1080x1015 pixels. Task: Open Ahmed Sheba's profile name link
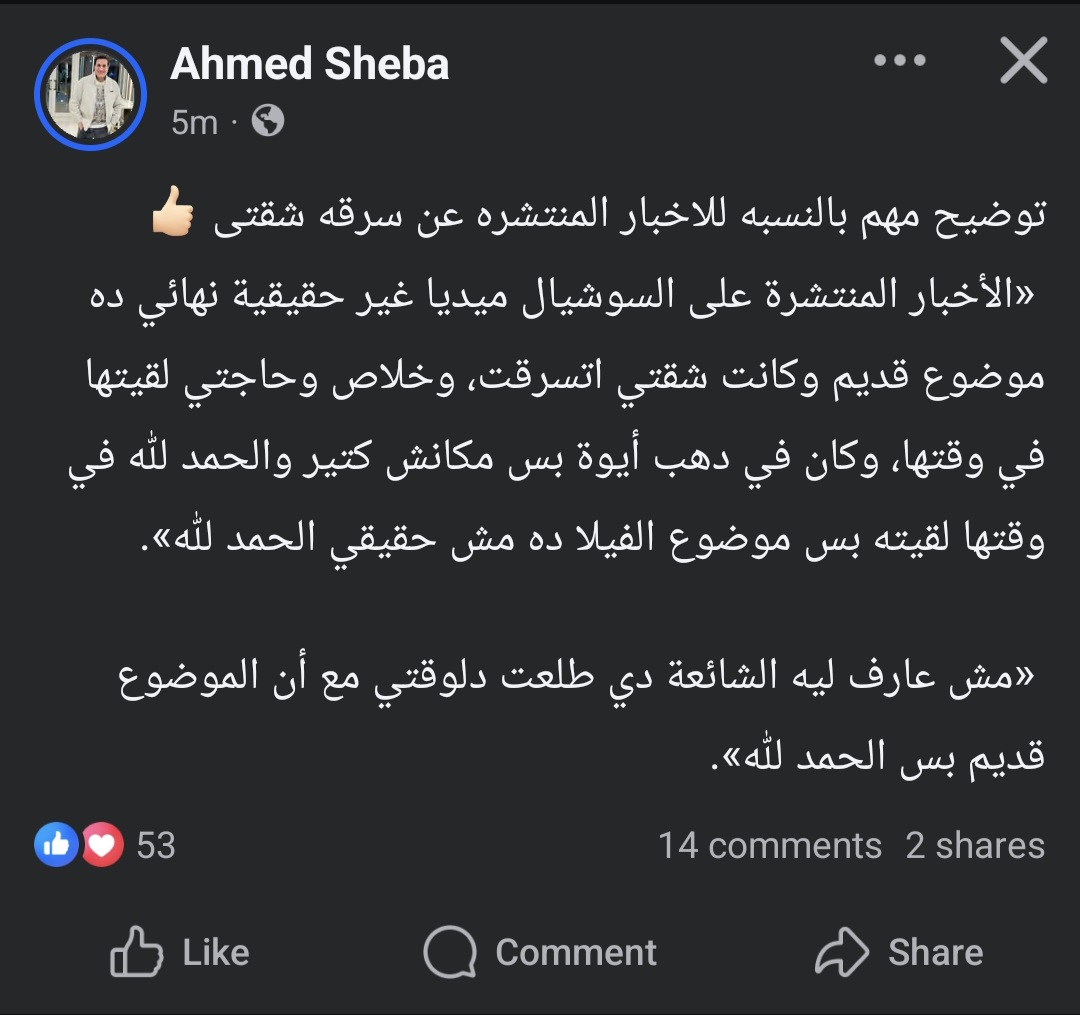pos(309,65)
